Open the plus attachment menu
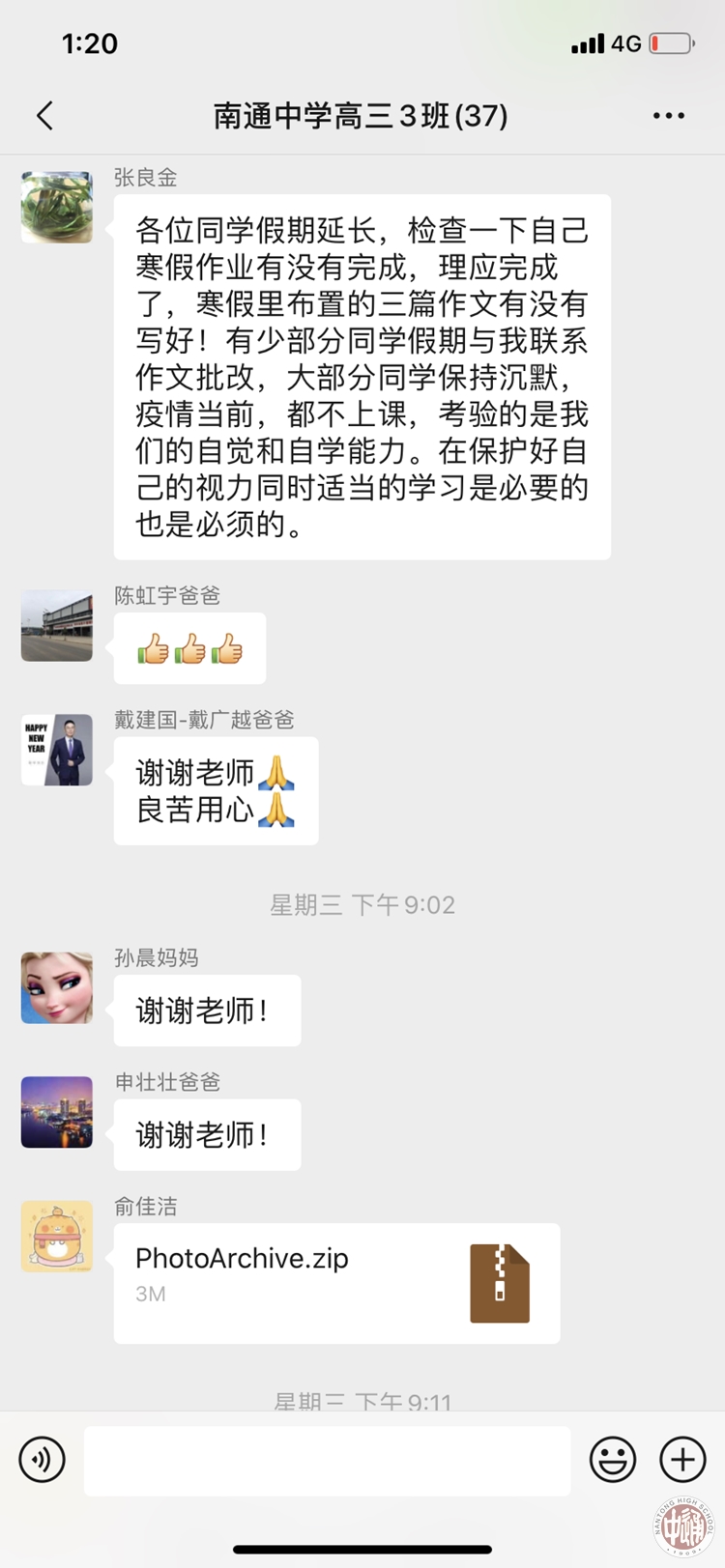 point(682,1459)
